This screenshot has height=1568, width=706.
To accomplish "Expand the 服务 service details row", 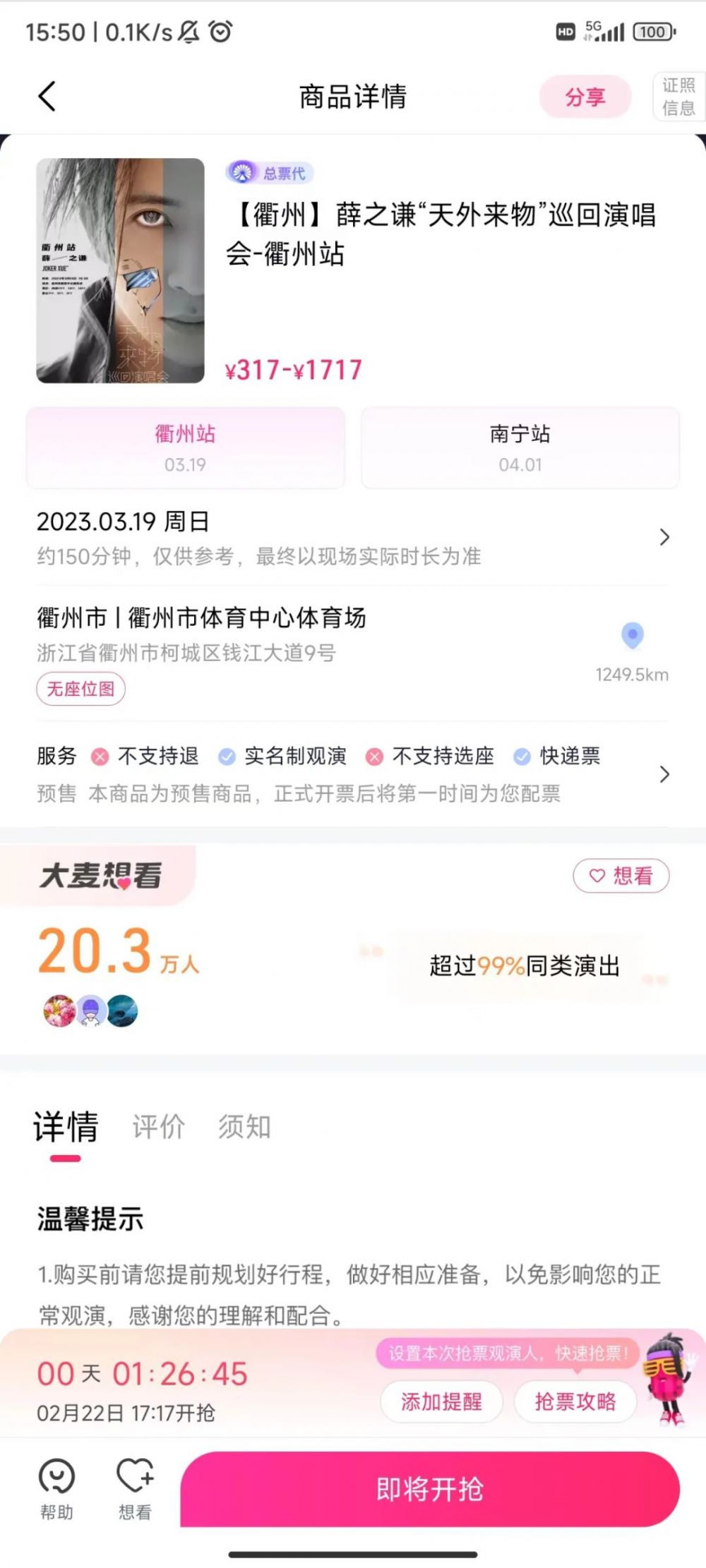I will (x=352, y=774).
